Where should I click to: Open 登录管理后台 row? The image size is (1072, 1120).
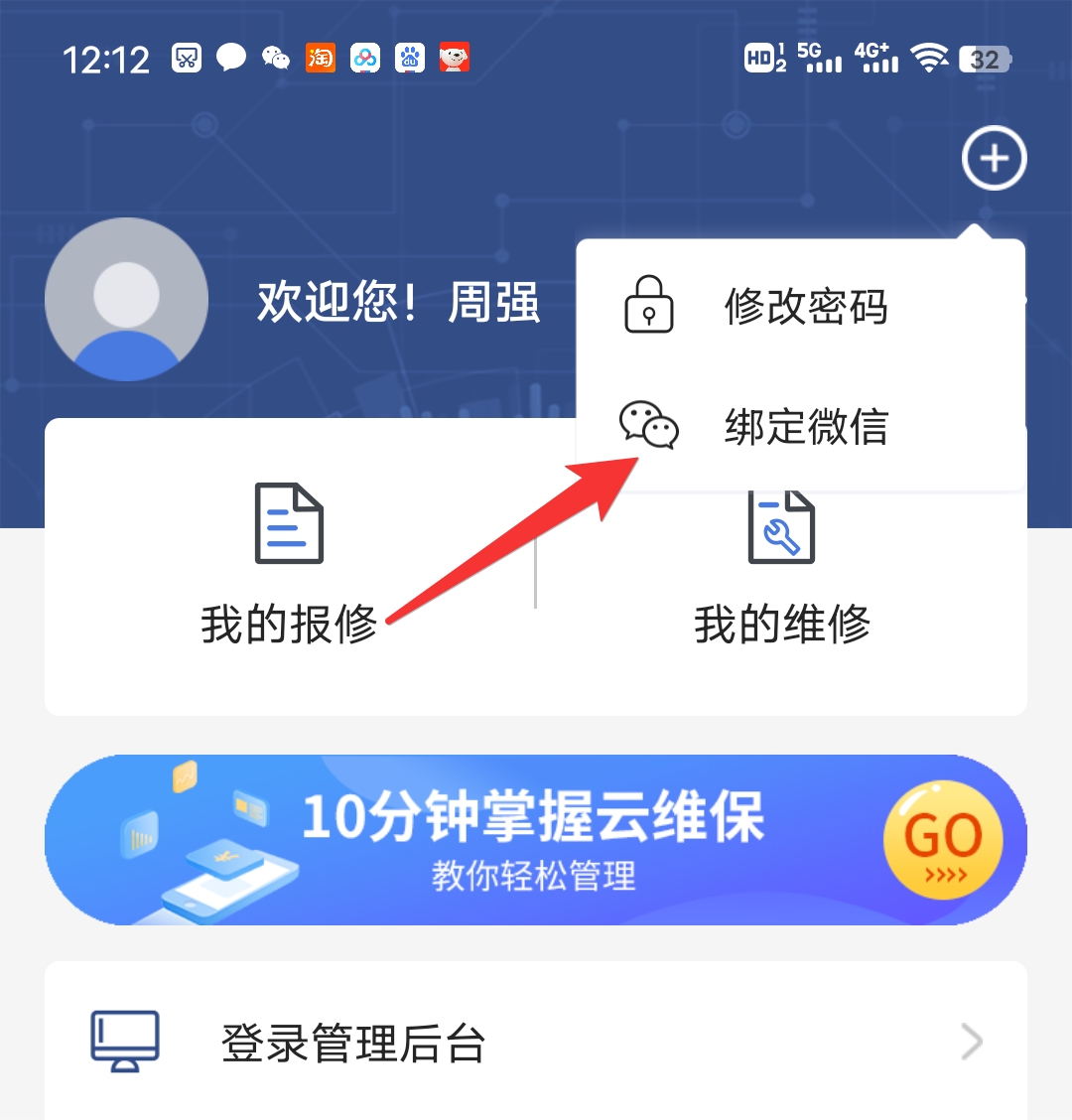tap(536, 1043)
